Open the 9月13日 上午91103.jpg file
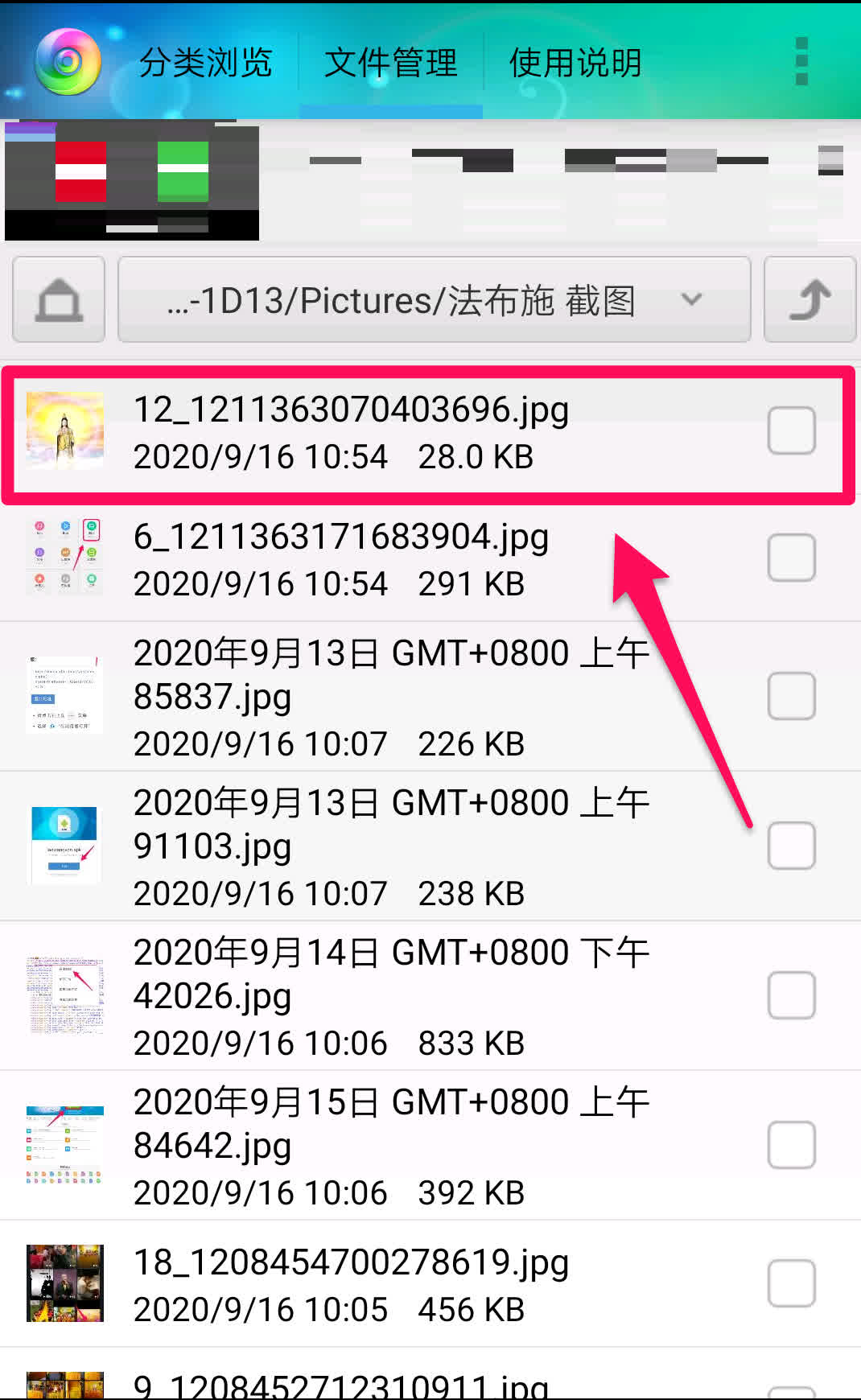 (378, 846)
